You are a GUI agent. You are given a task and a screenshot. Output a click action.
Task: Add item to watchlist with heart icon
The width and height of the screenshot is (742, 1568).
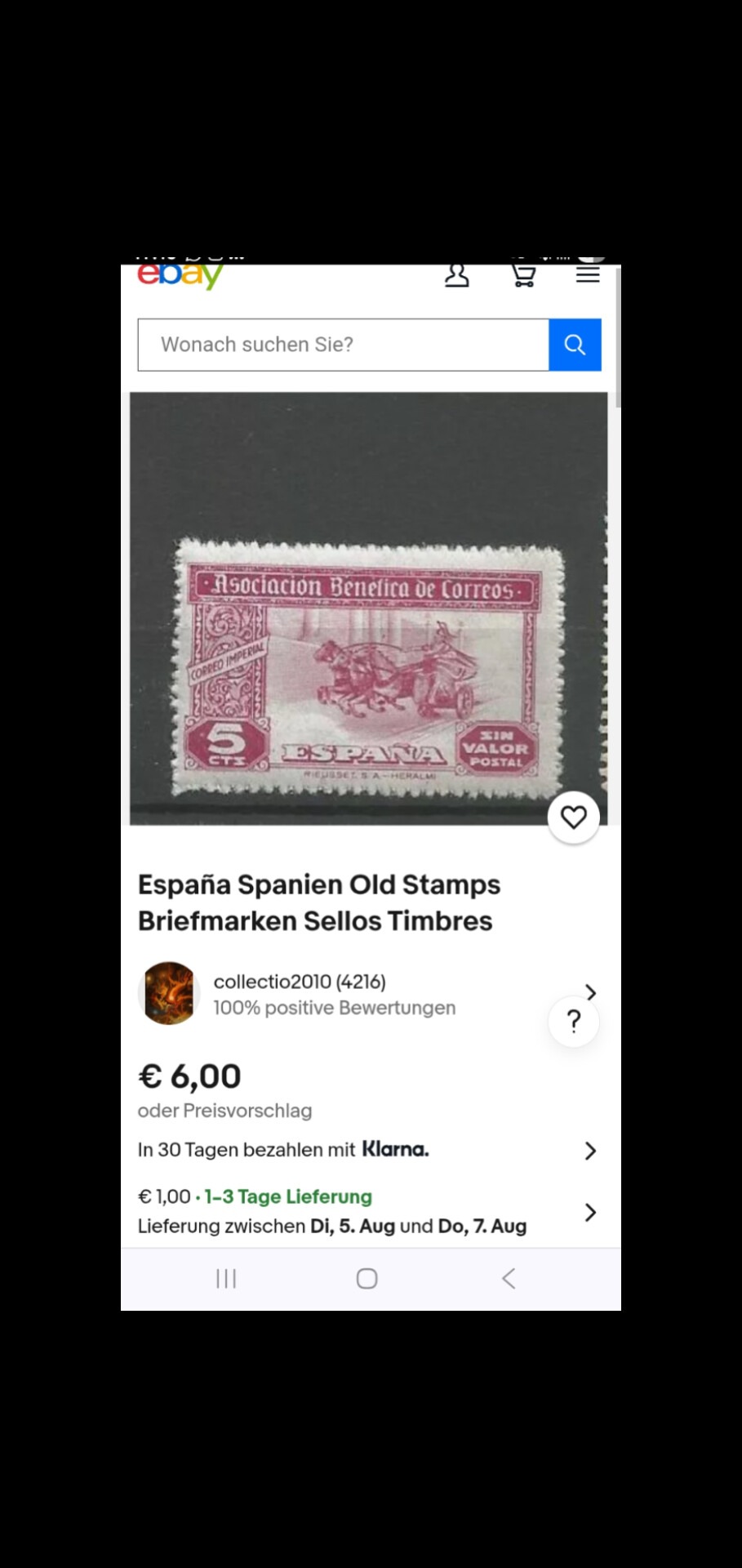[x=574, y=817]
